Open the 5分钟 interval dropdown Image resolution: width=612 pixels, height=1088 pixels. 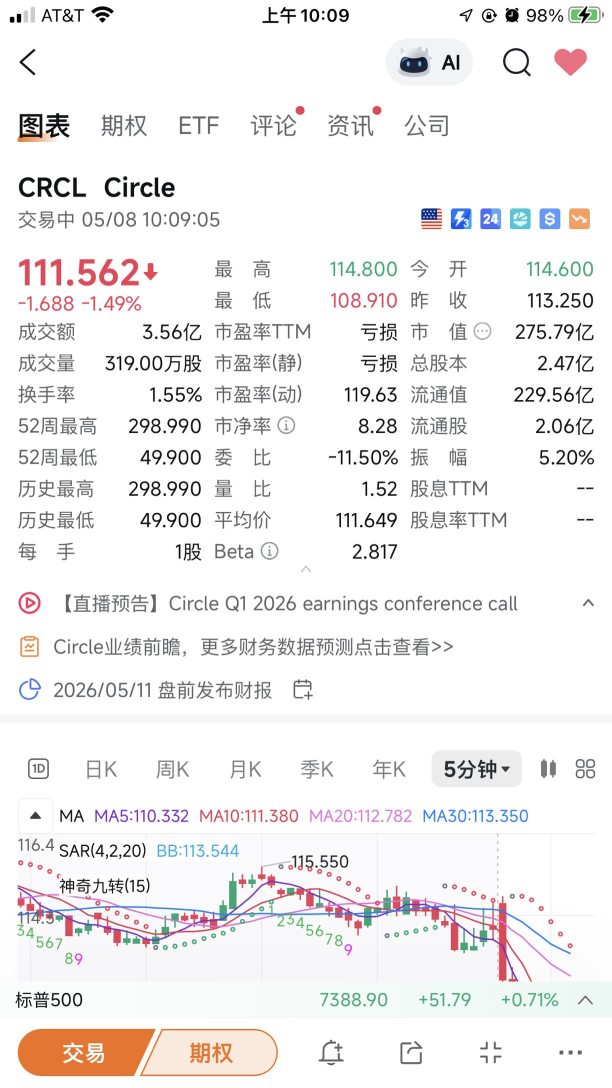coord(477,769)
